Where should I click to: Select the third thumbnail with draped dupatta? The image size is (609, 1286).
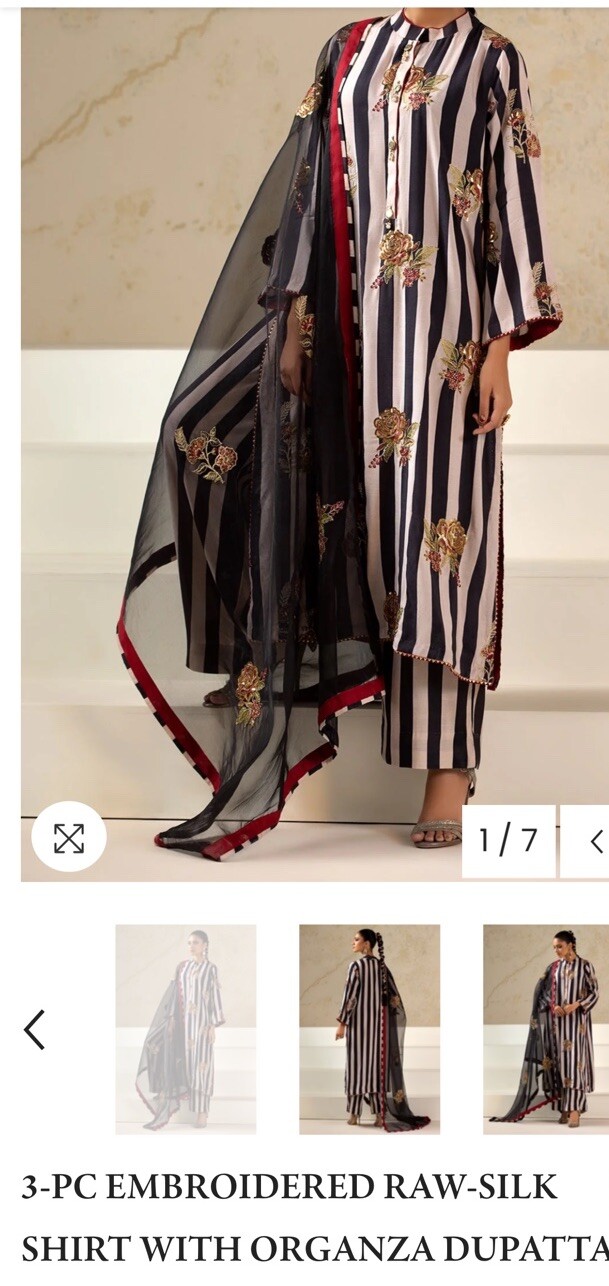click(x=545, y=1028)
